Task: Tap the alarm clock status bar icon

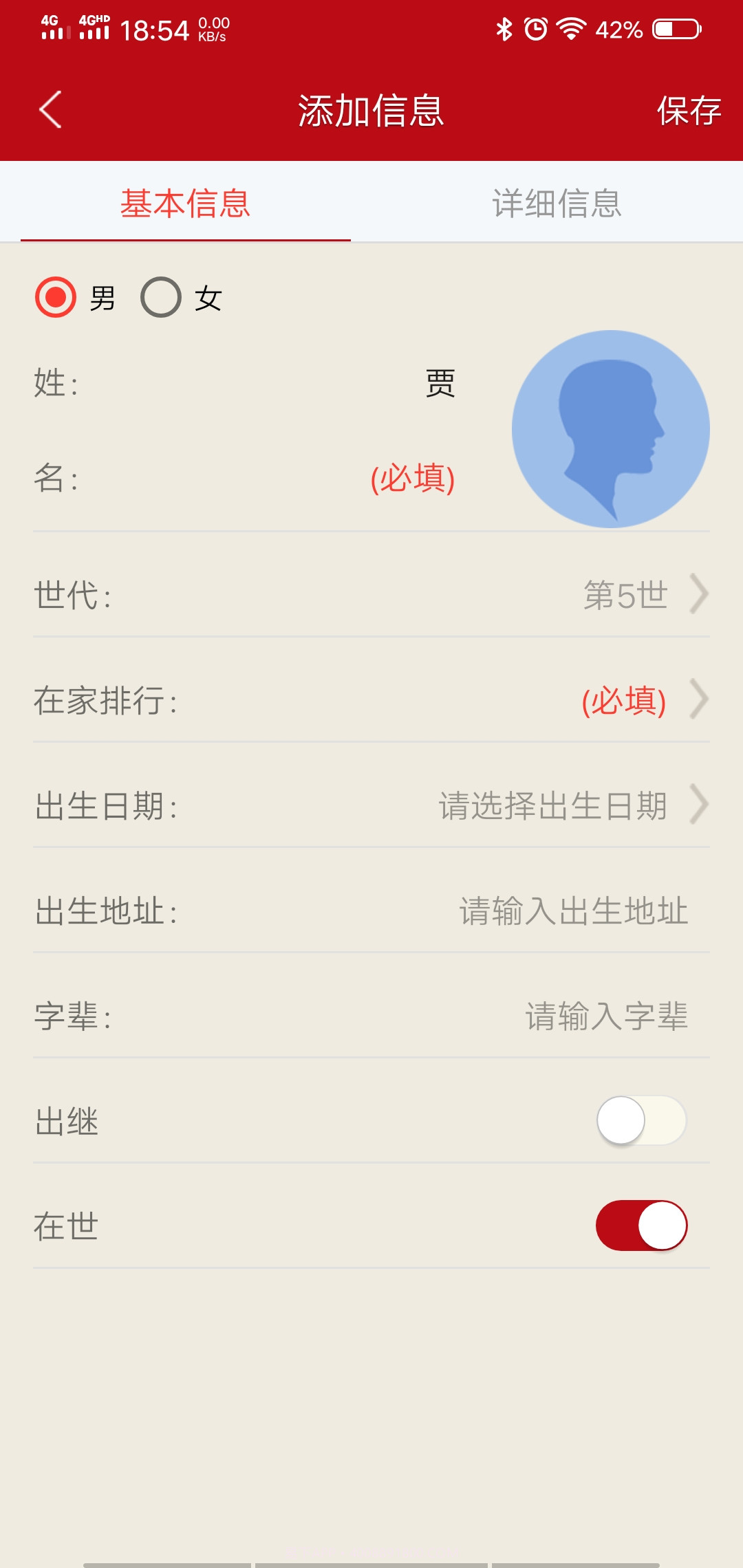Action: click(x=535, y=29)
